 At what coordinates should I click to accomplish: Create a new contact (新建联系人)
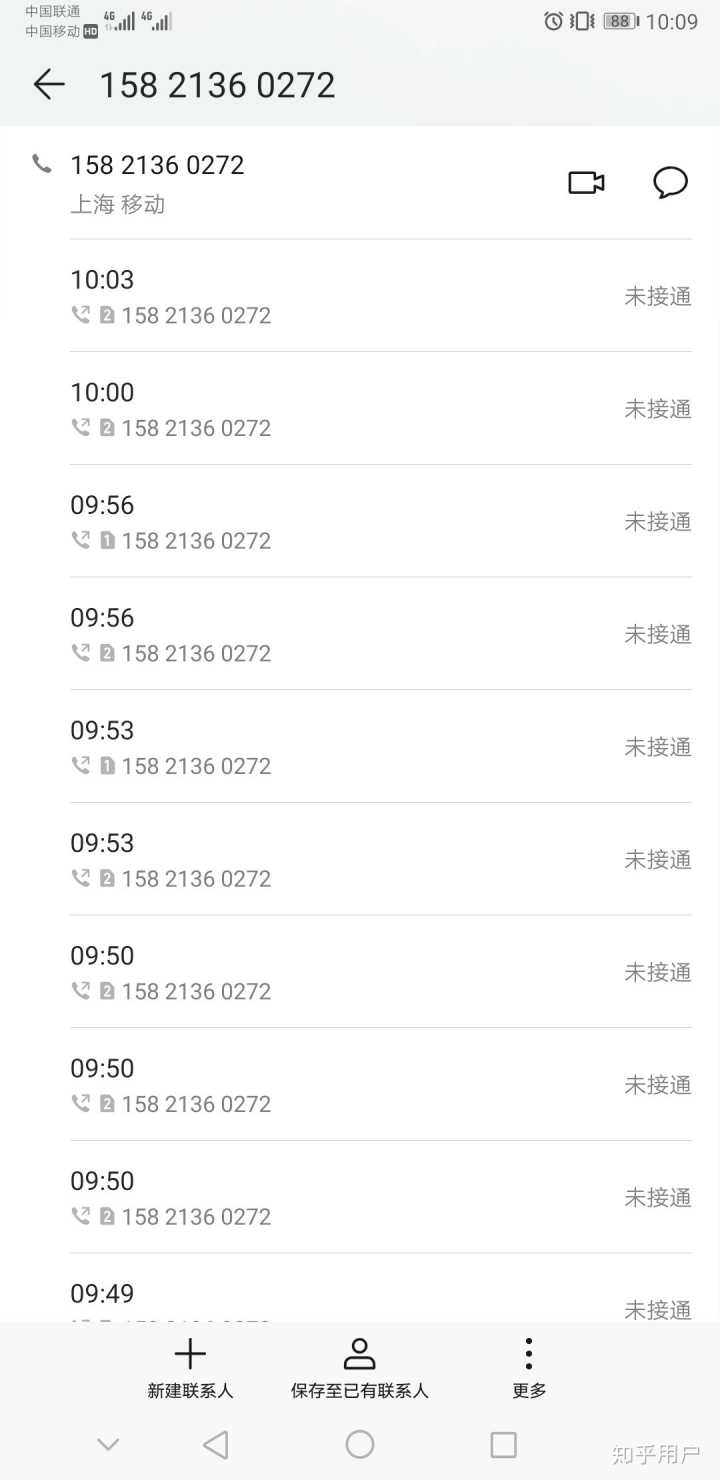point(190,1368)
